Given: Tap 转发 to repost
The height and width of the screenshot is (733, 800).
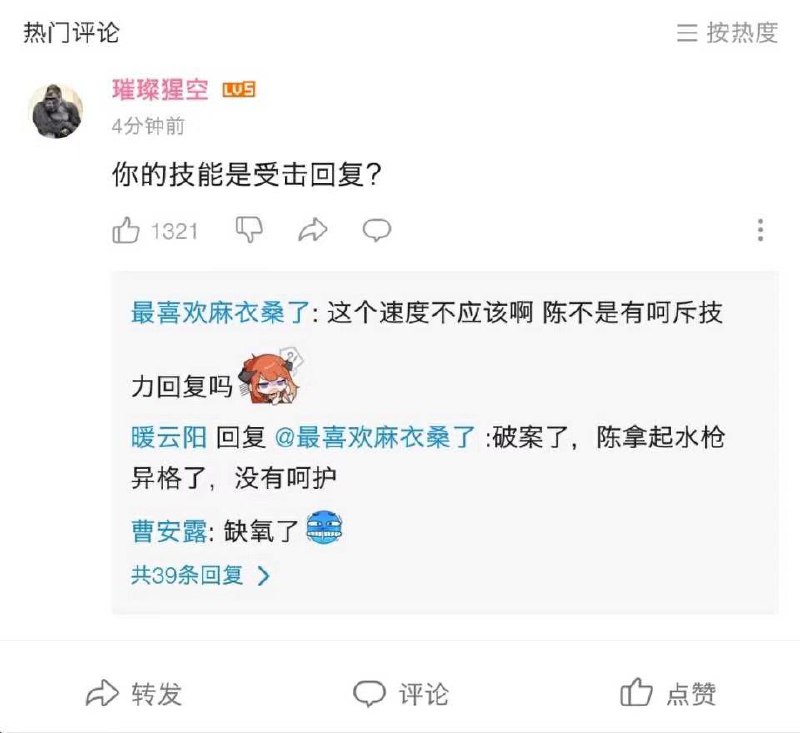Looking at the screenshot, I should (x=134, y=693).
